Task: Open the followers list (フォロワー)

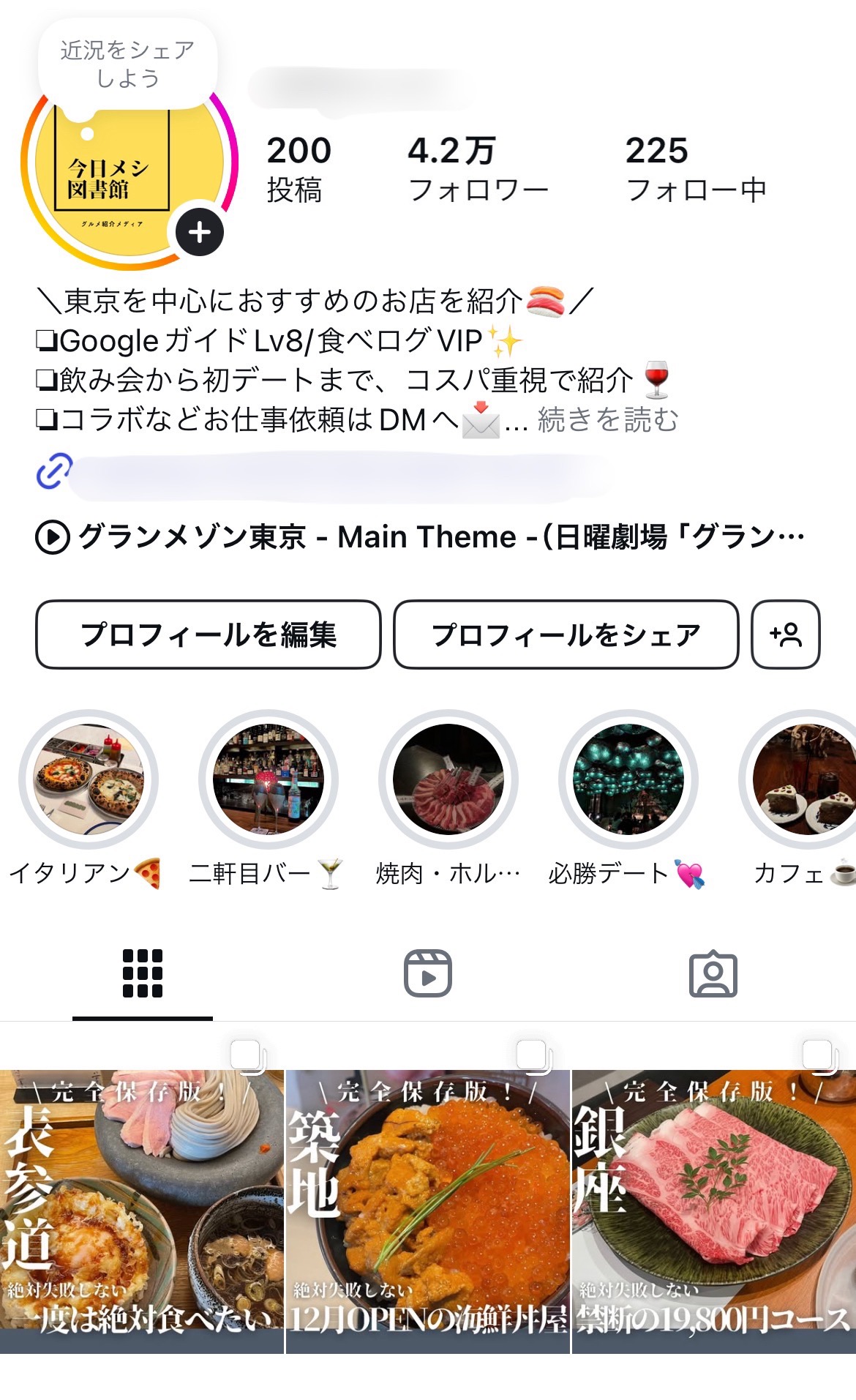Action: [x=478, y=169]
